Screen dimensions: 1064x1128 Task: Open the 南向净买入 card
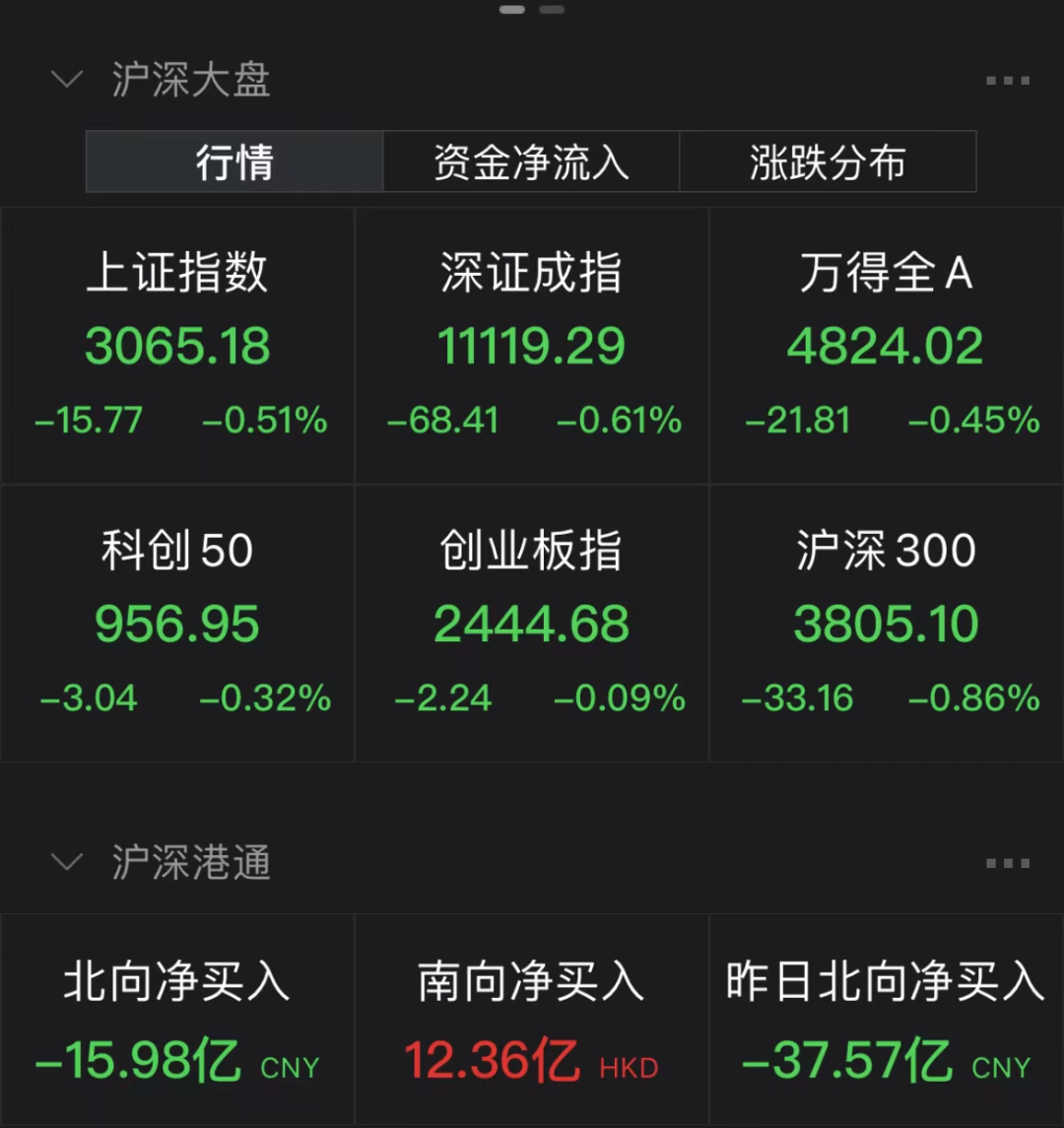click(x=532, y=1020)
